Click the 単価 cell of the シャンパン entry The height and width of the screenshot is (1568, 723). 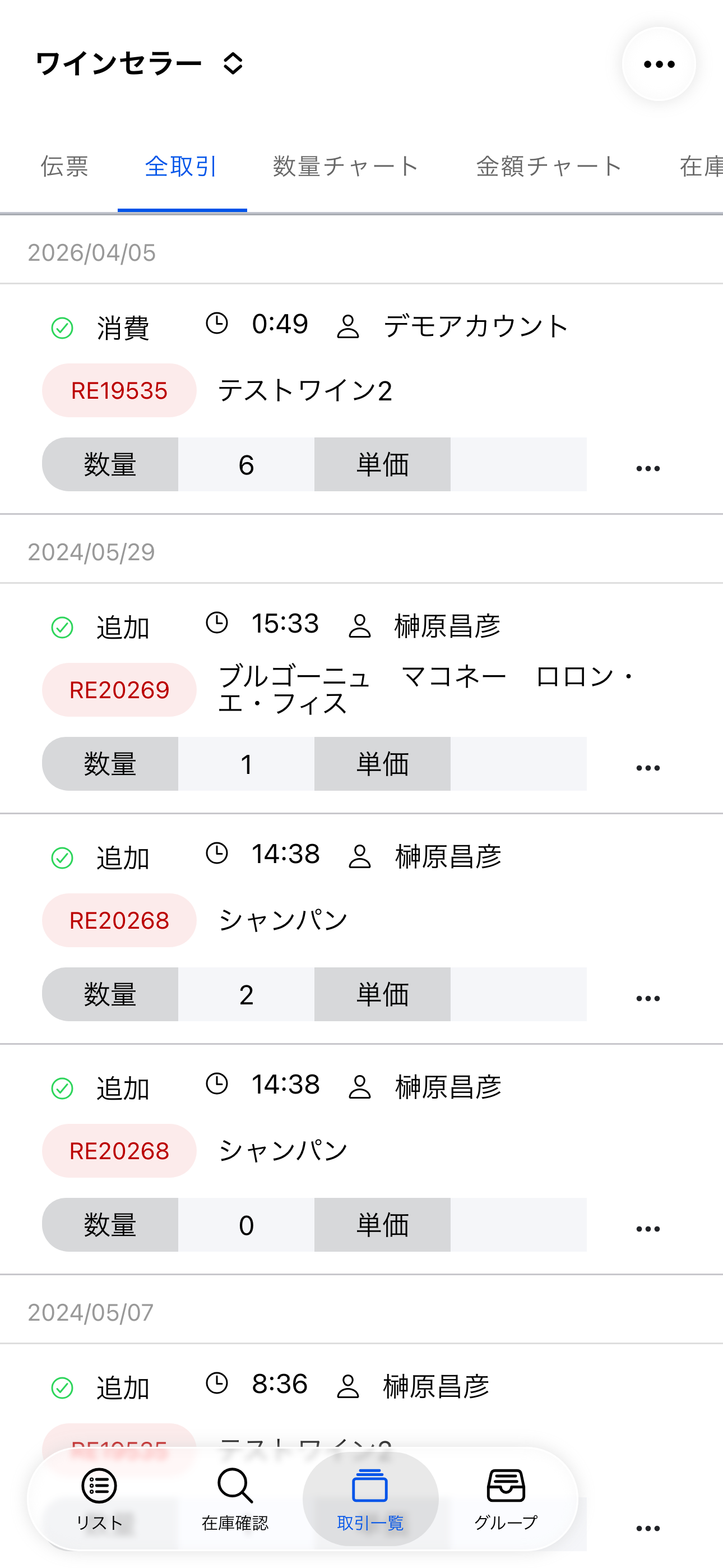[x=382, y=994]
